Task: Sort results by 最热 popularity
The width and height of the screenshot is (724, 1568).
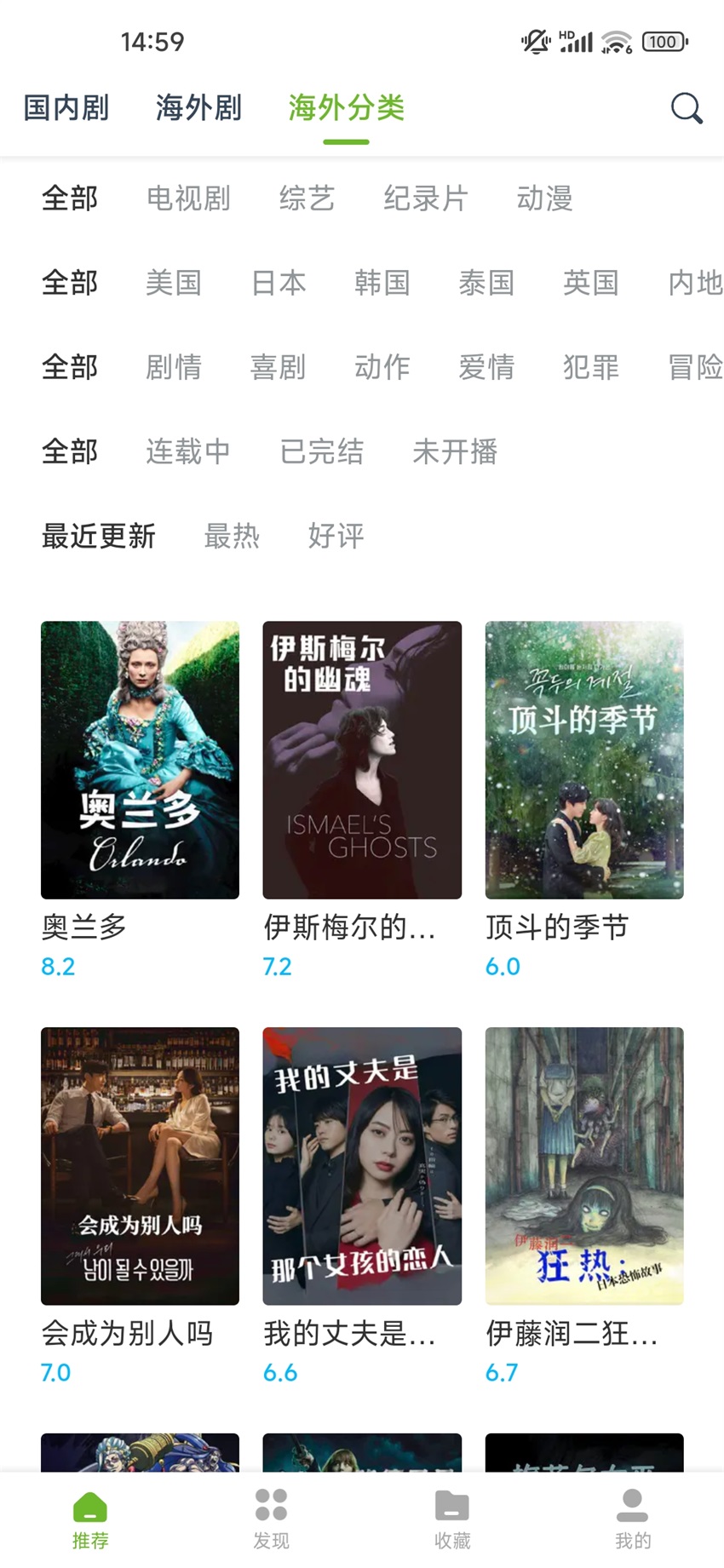Action: pos(231,537)
